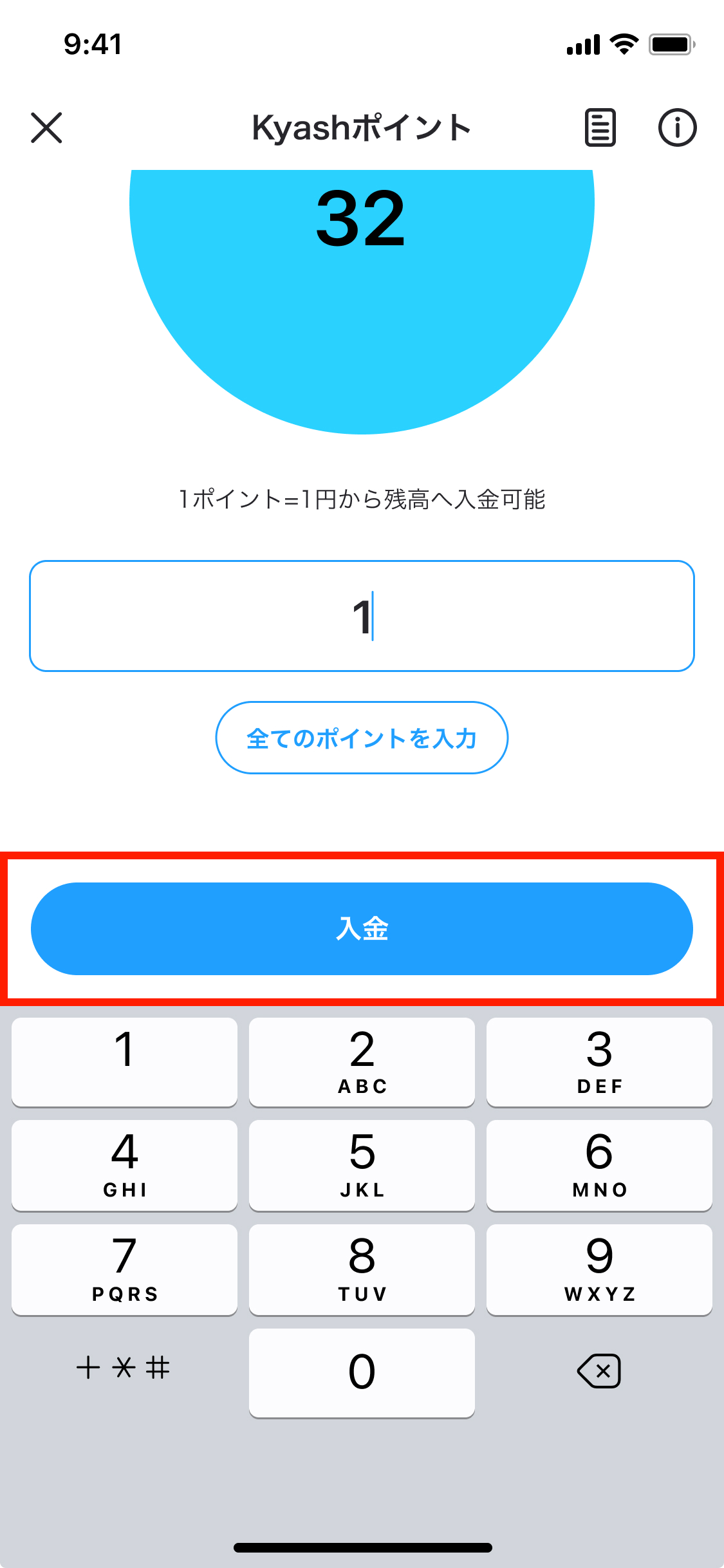
Task: Focus the points amount input field
Action: (x=362, y=616)
